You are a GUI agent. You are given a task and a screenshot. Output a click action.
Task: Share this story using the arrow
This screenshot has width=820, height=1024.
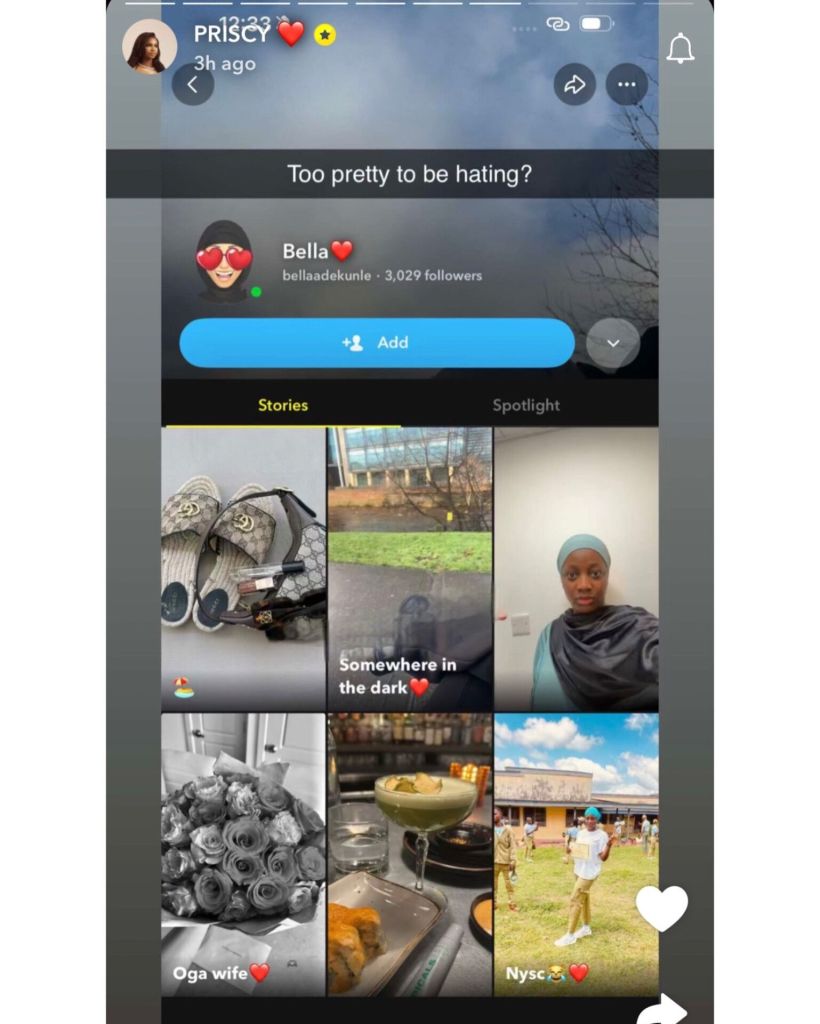click(x=663, y=1008)
